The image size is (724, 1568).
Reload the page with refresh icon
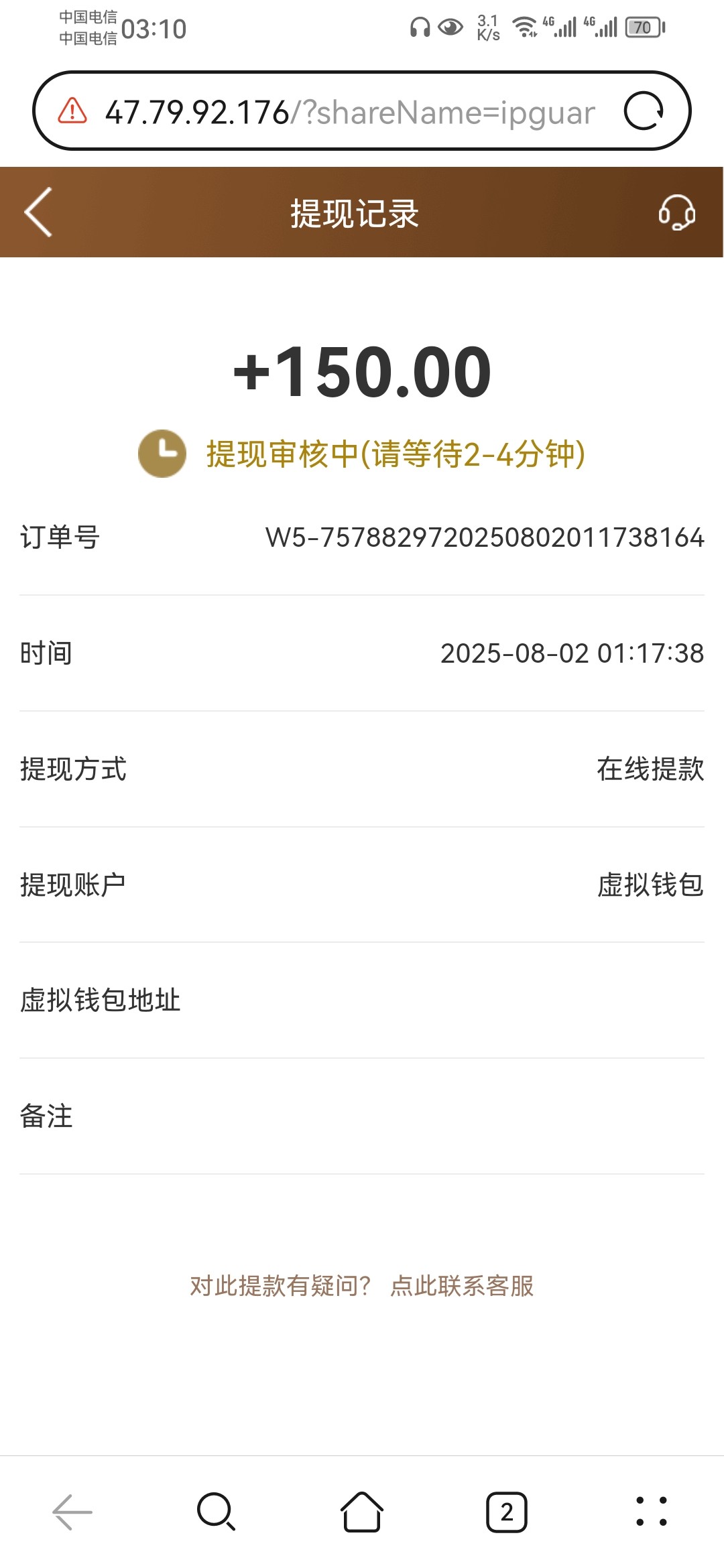point(644,111)
